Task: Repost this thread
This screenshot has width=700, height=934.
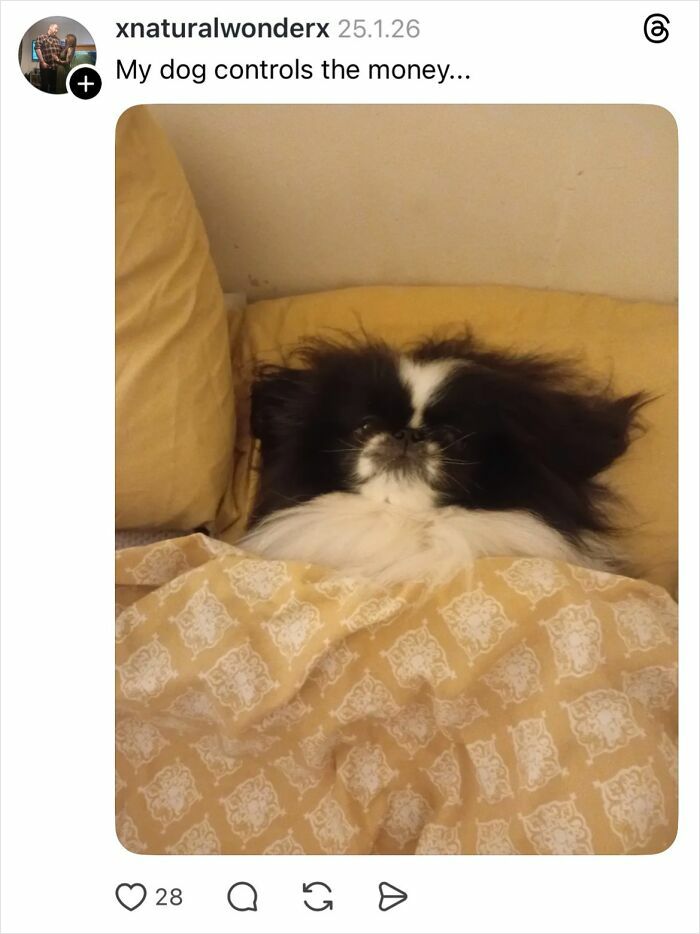Action: point(317,897)
